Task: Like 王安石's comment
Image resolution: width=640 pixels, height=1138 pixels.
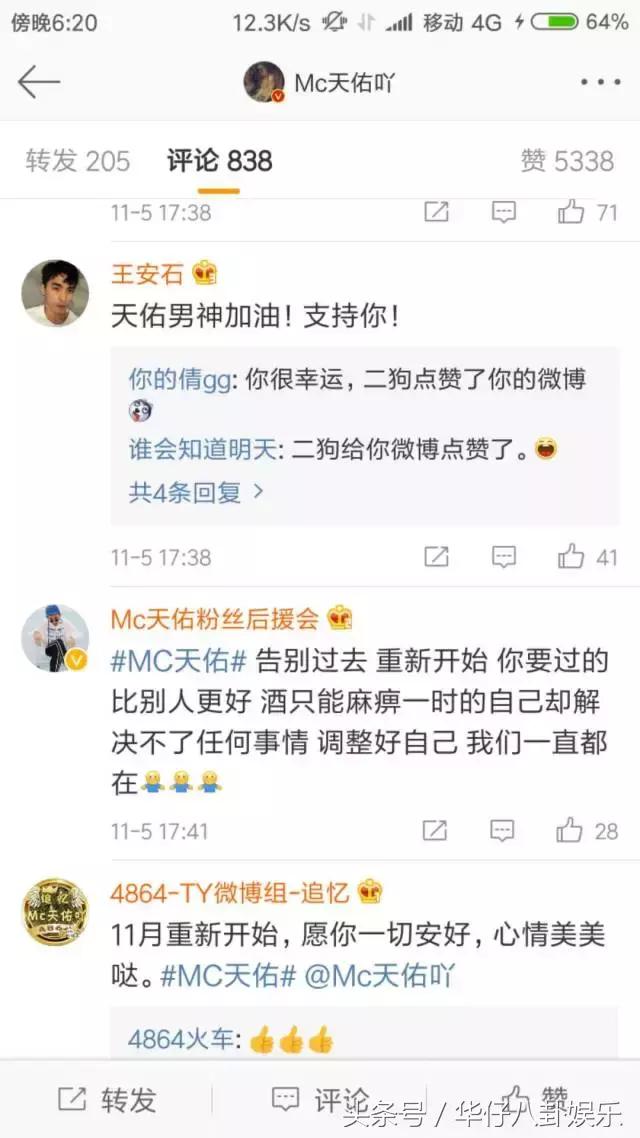Action: pos(572,556)
